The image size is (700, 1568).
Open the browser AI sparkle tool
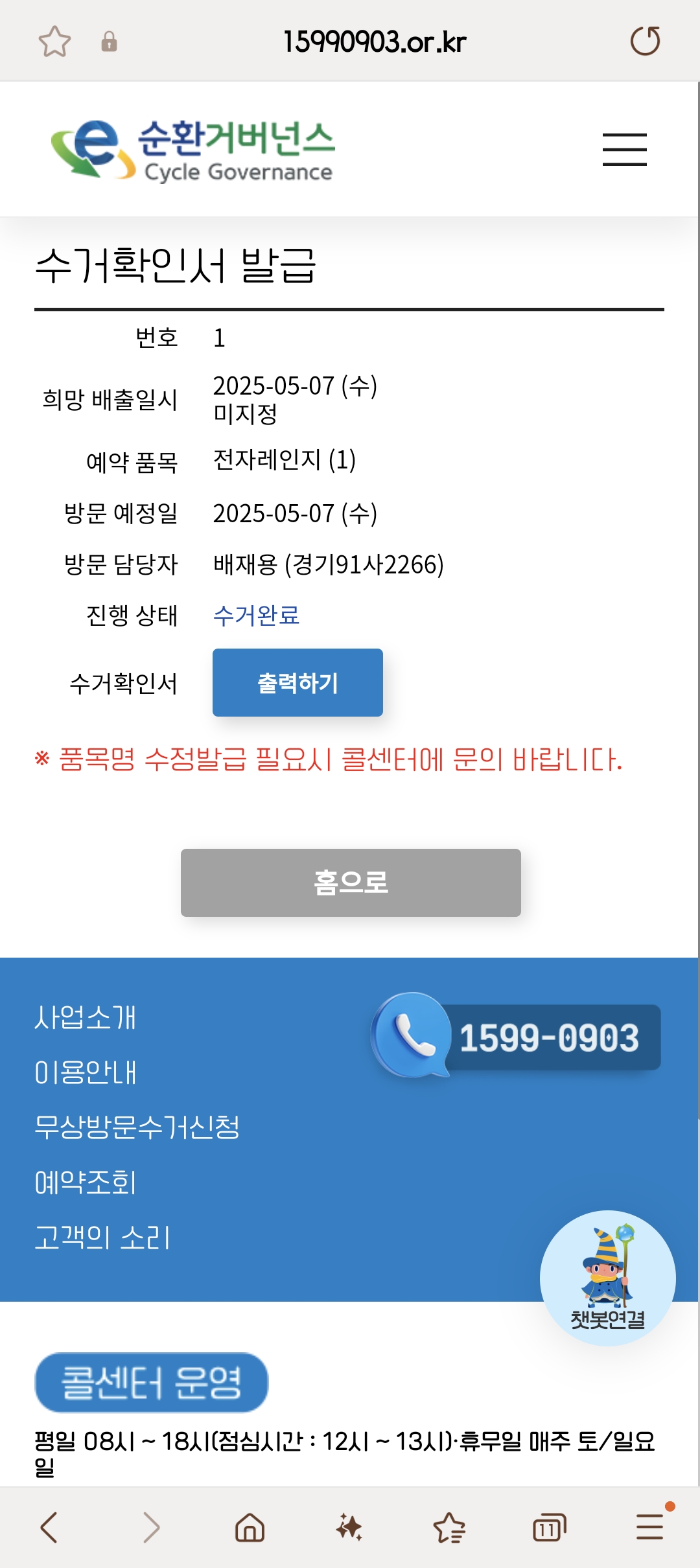pyautogui.click(x=349, y=1527)
